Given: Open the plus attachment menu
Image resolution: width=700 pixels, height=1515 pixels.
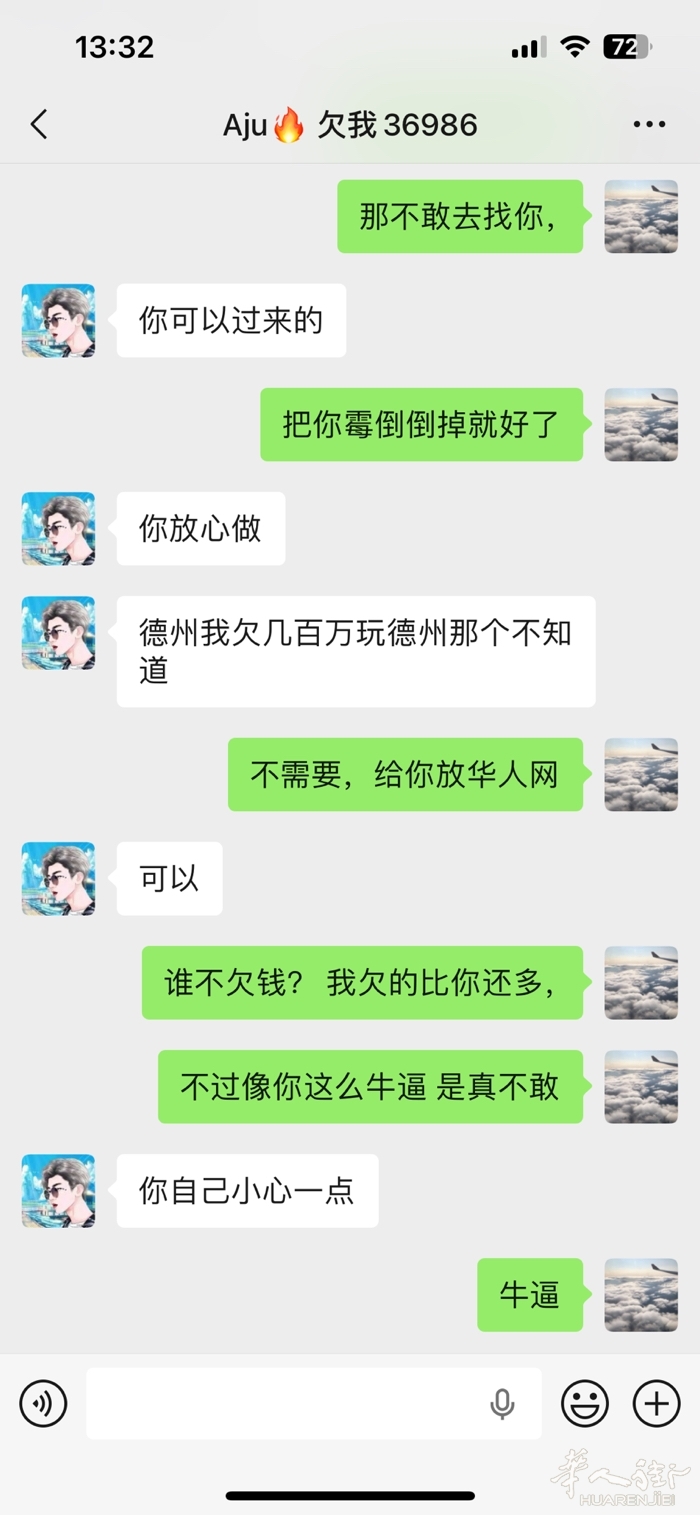Looking at the screenshot, I should coord(656,1403).
